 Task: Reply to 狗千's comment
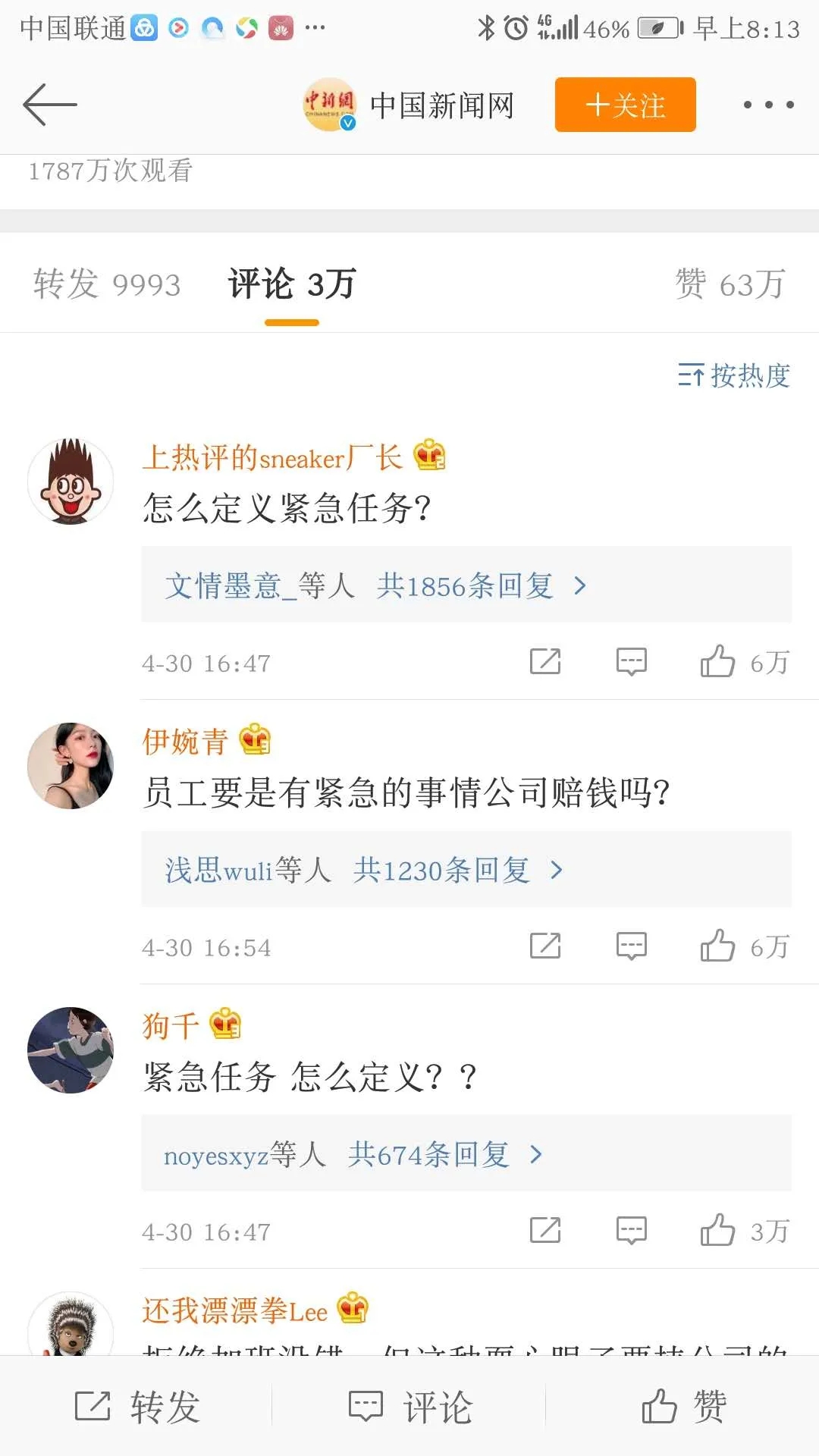(x=631, y=1231)
